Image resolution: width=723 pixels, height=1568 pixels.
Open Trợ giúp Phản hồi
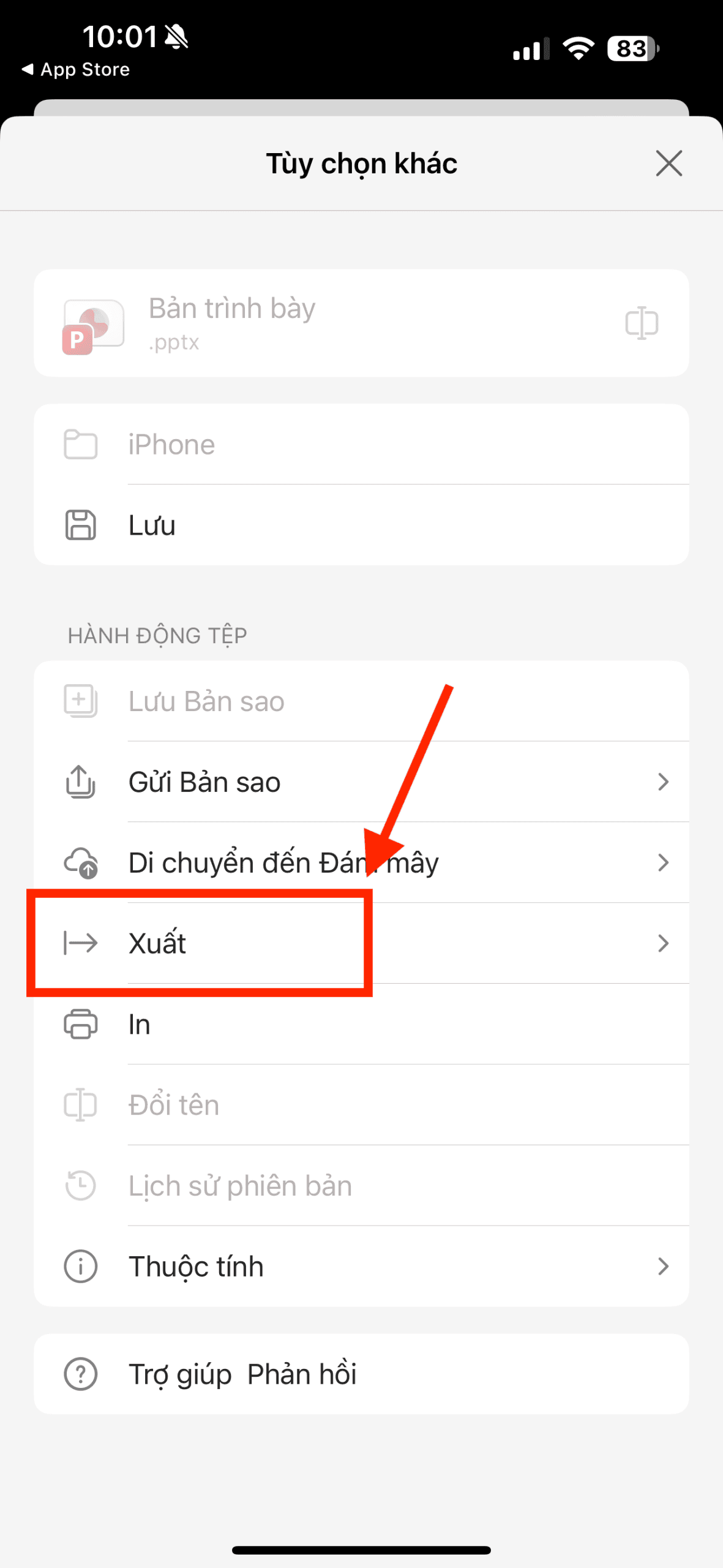click(361, 1374)
